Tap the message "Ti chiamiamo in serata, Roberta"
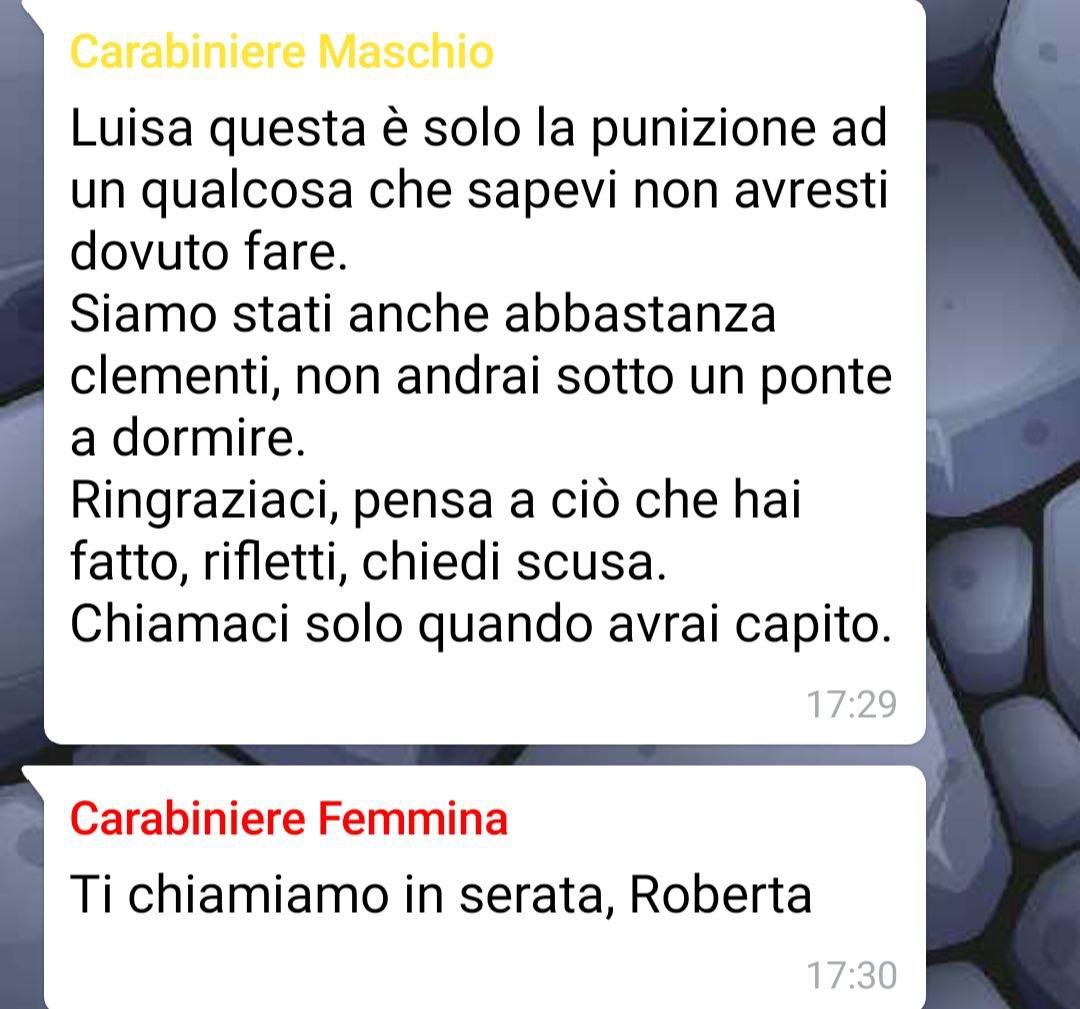 440,895
